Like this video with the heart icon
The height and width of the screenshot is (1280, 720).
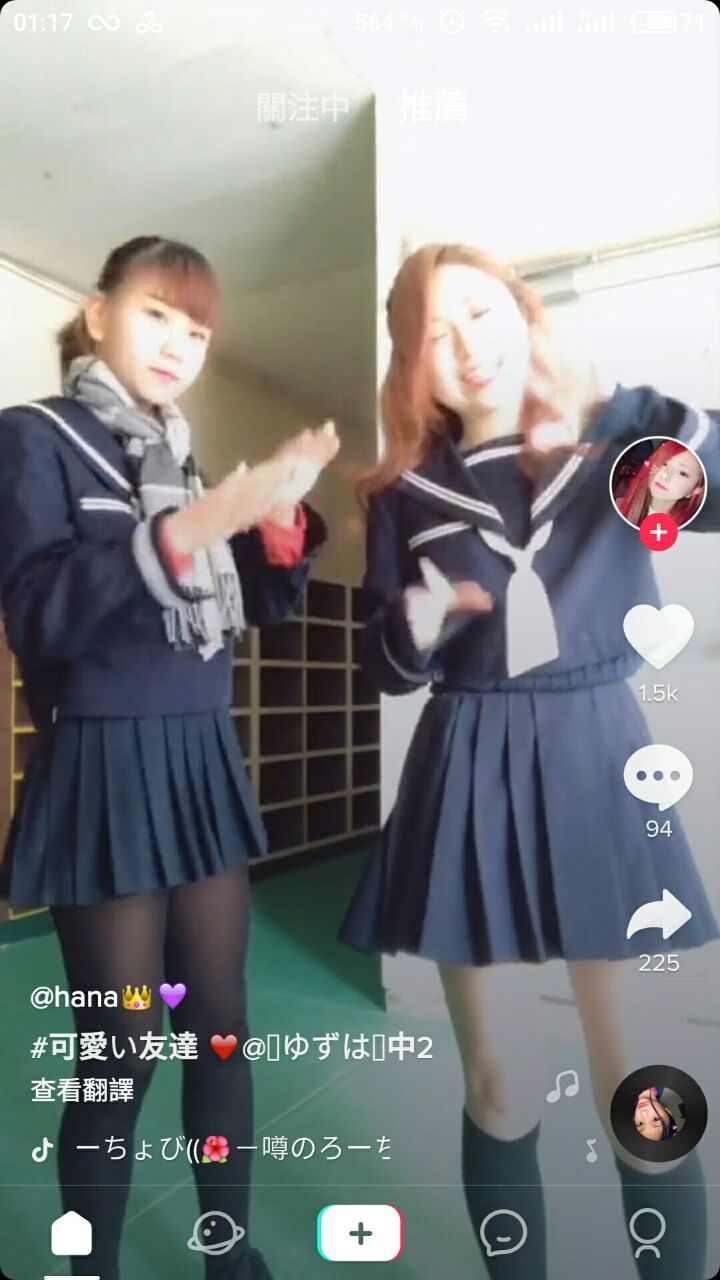pyautogui.click(x=658, y=637)
